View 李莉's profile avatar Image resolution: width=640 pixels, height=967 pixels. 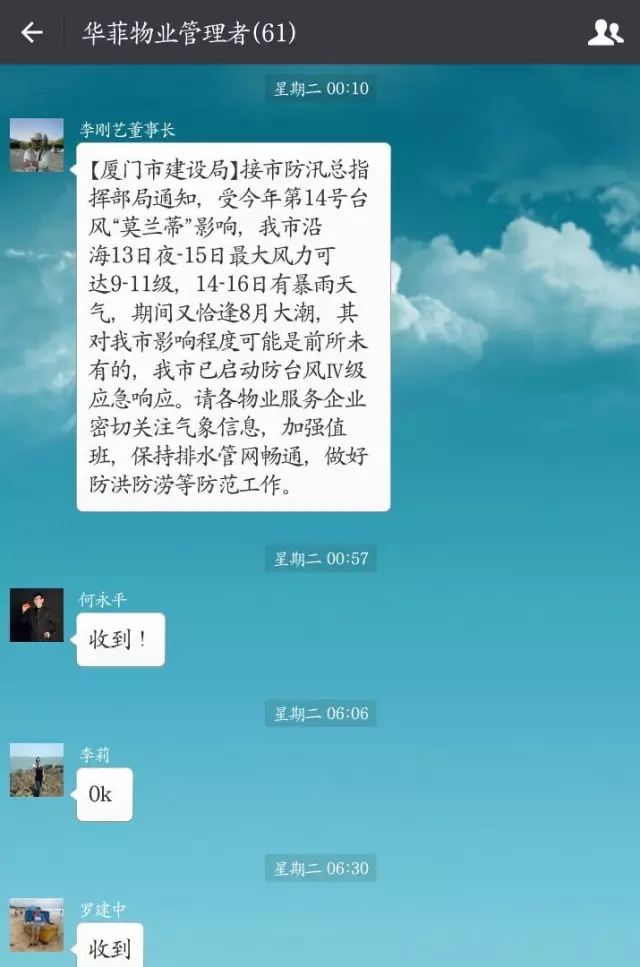point(37,770)
